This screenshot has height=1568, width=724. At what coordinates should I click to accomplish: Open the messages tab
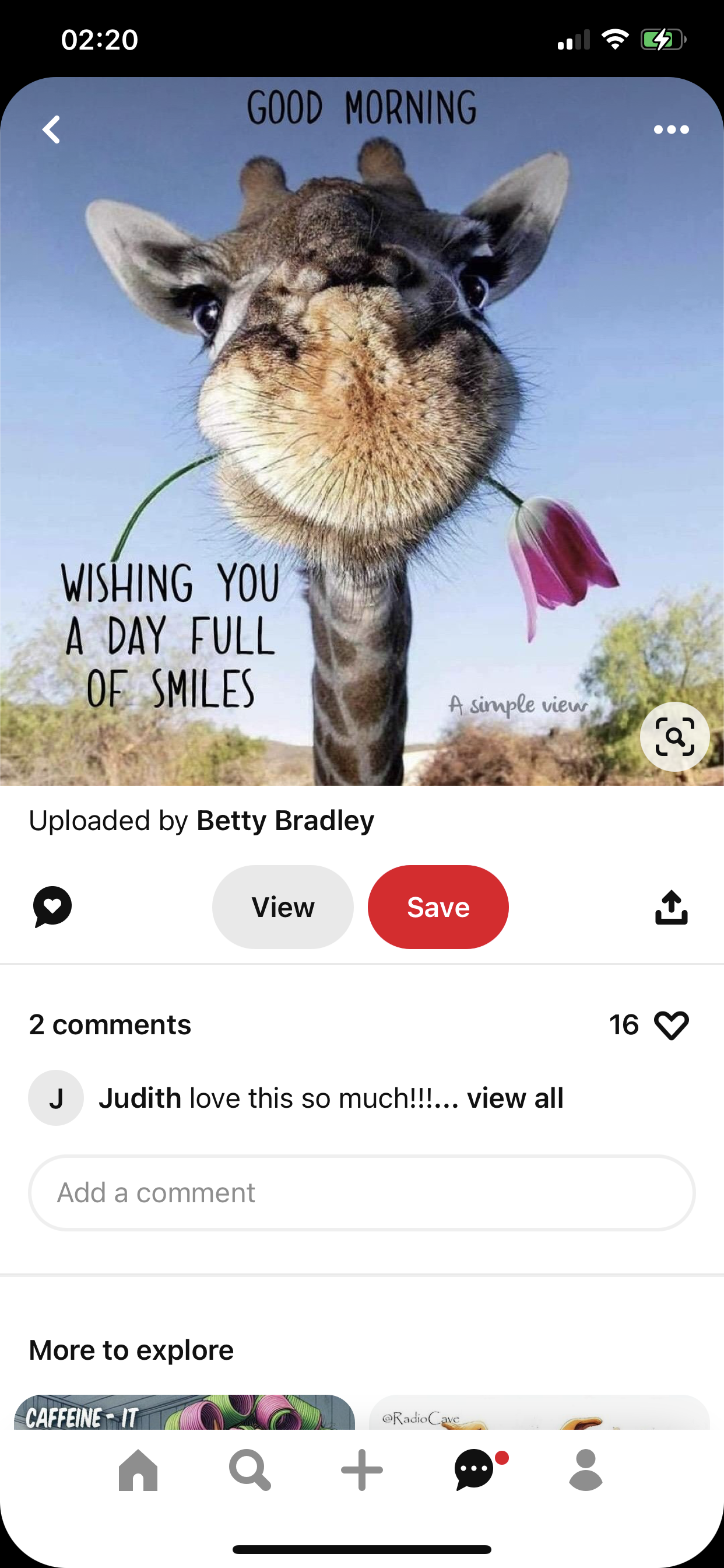click(475, 1471)
